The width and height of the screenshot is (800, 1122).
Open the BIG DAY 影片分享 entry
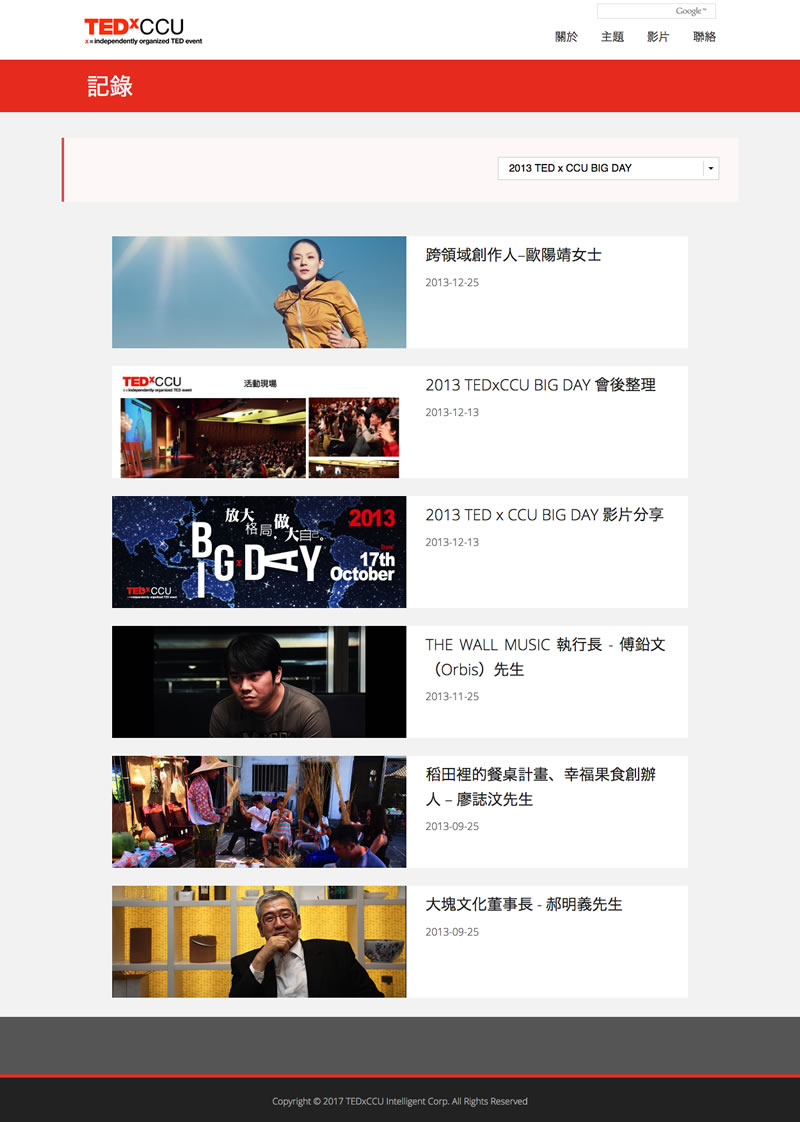(544, 515)
